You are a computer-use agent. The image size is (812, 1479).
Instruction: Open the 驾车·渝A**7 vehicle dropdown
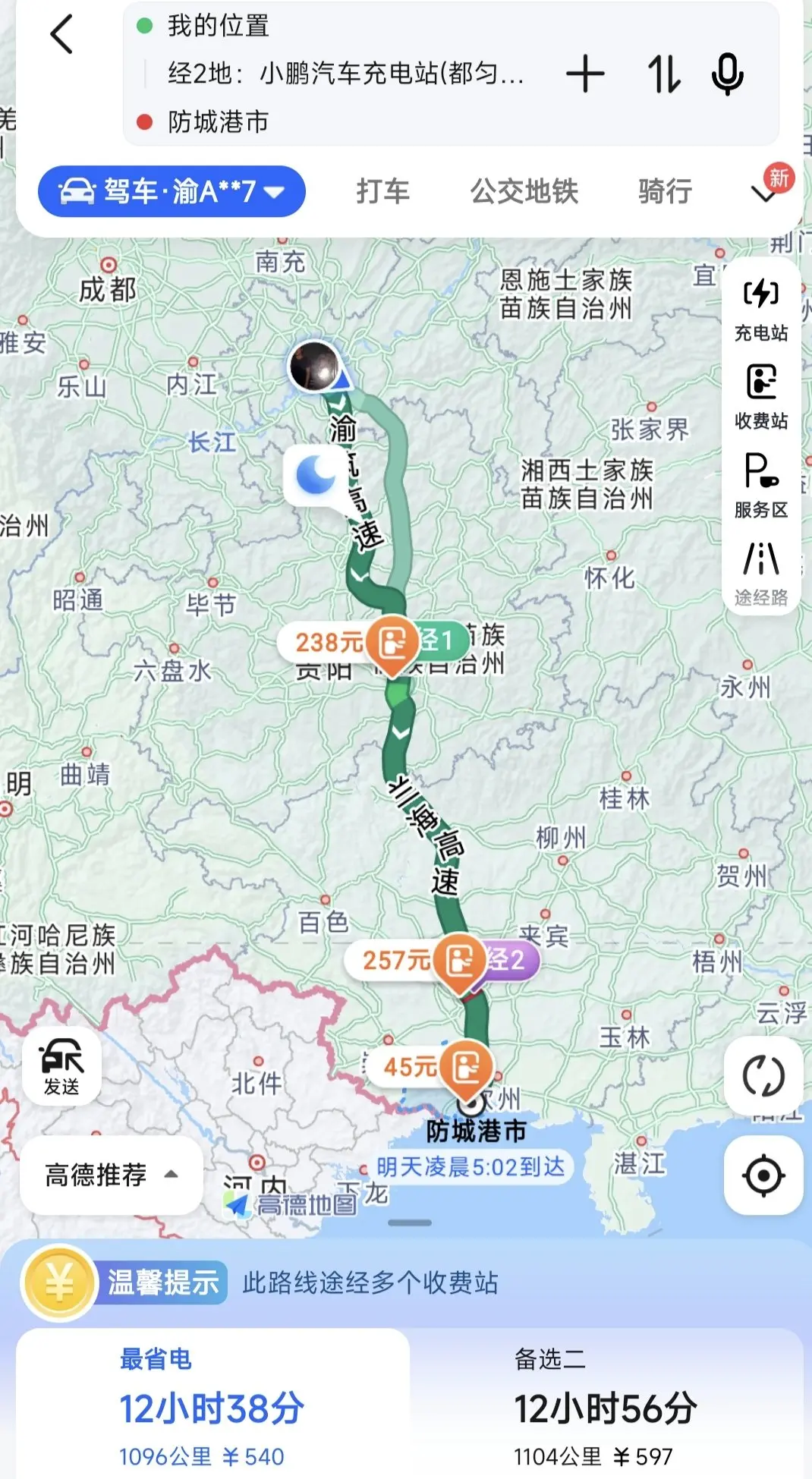click(172, 191)
